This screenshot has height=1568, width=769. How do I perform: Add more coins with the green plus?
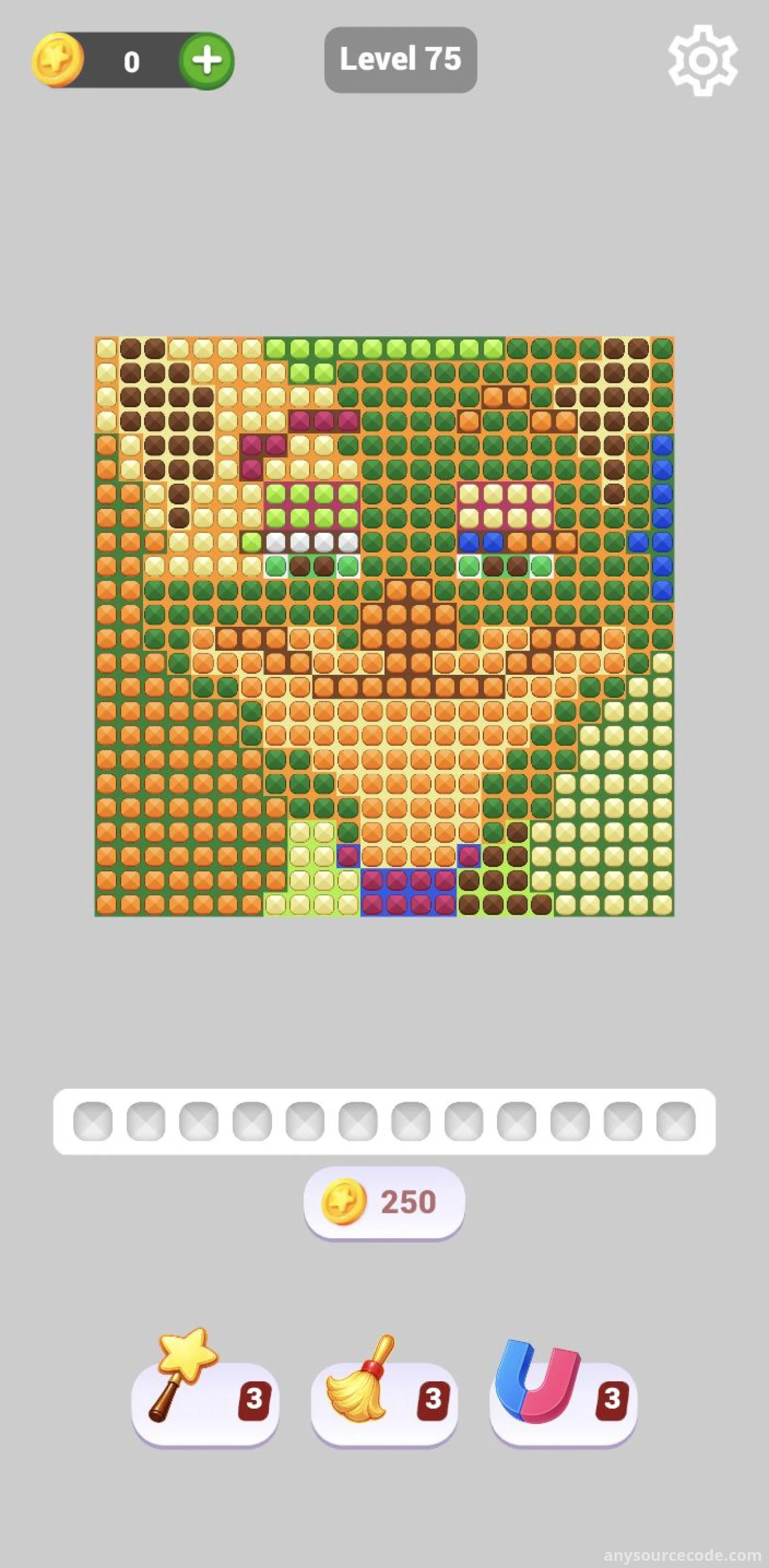206,61
